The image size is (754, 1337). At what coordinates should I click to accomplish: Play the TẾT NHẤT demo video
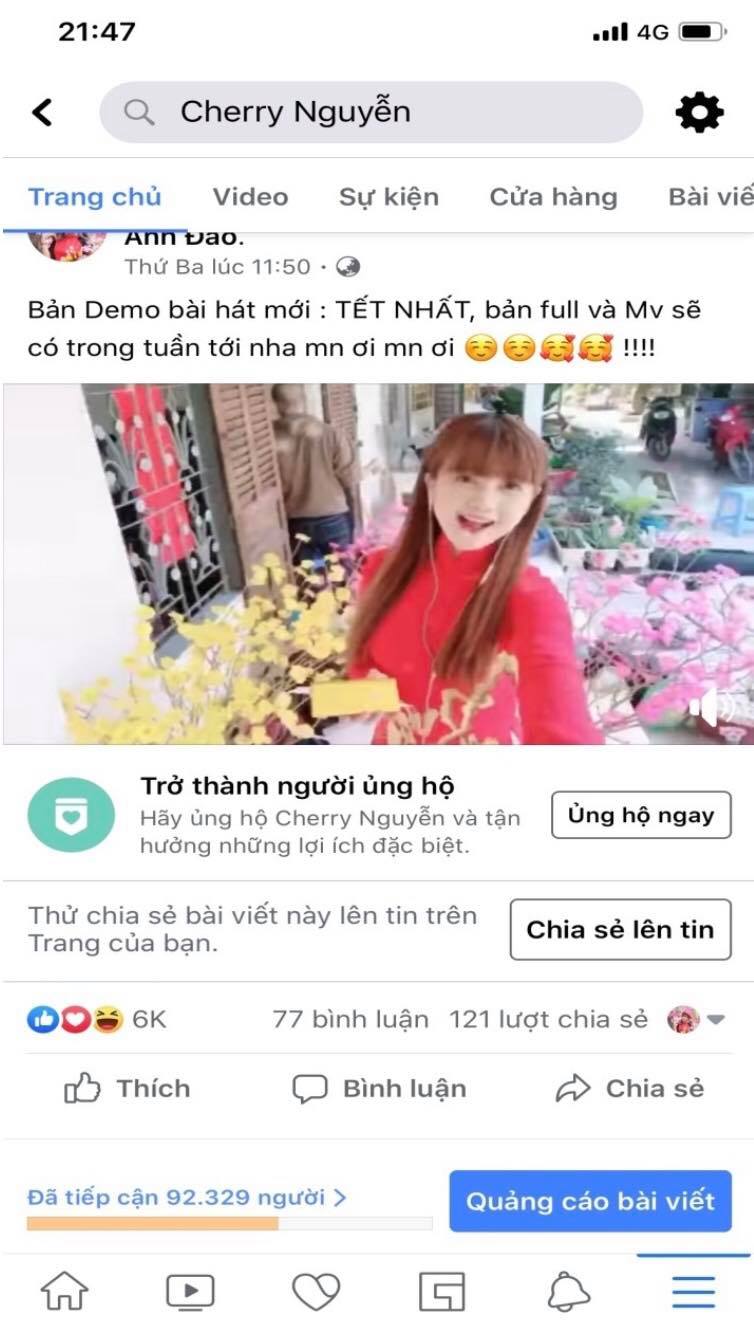(x=377, y=563)
